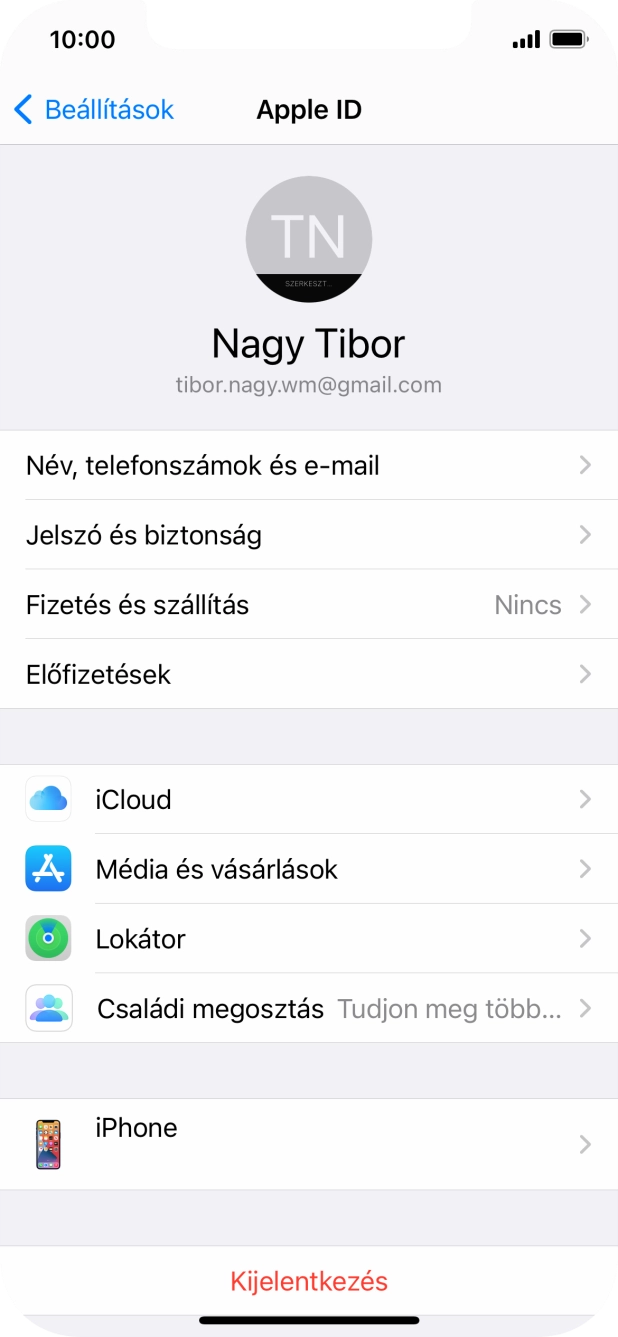Image resolution: width=618 pixels, height=1337 pixels.
Task: Edit the TN profile picture
Action: [309, 240]
